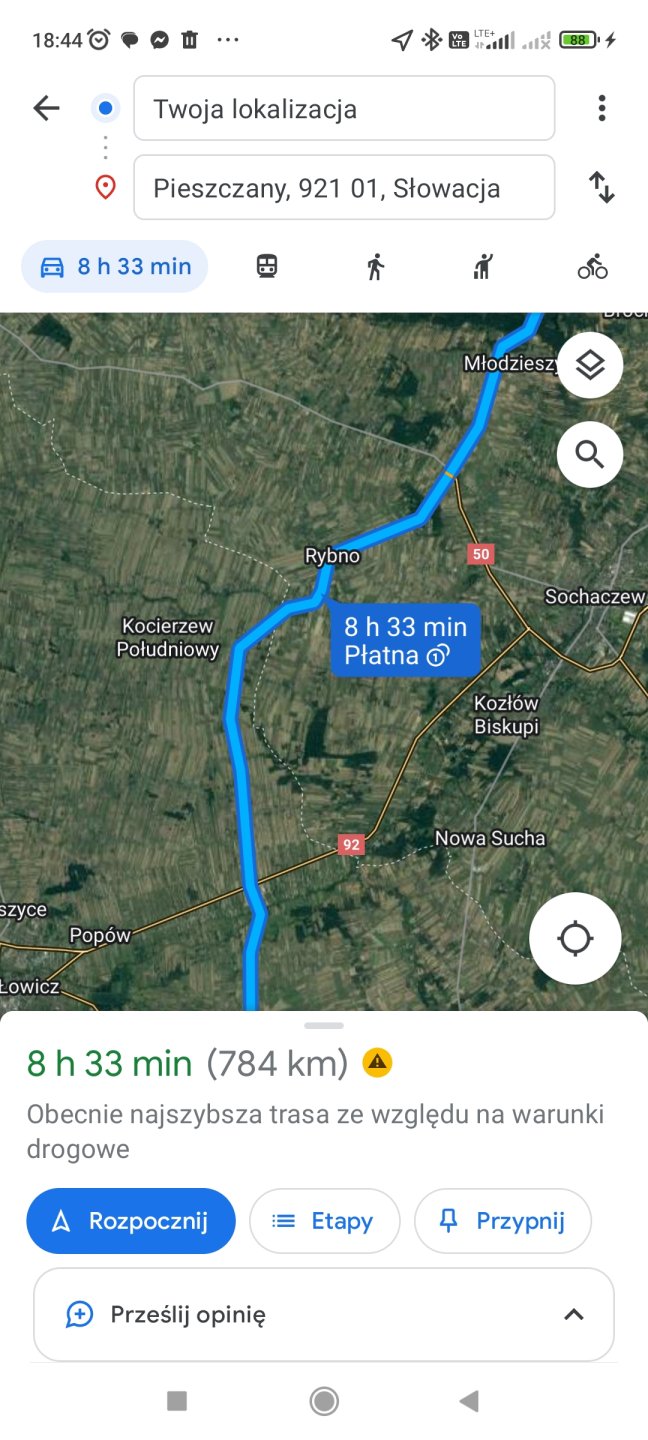Viewport: 648px width, 1440px height.
Task: Select the driving mode 8 h 33 min
Action: [114, 267]
